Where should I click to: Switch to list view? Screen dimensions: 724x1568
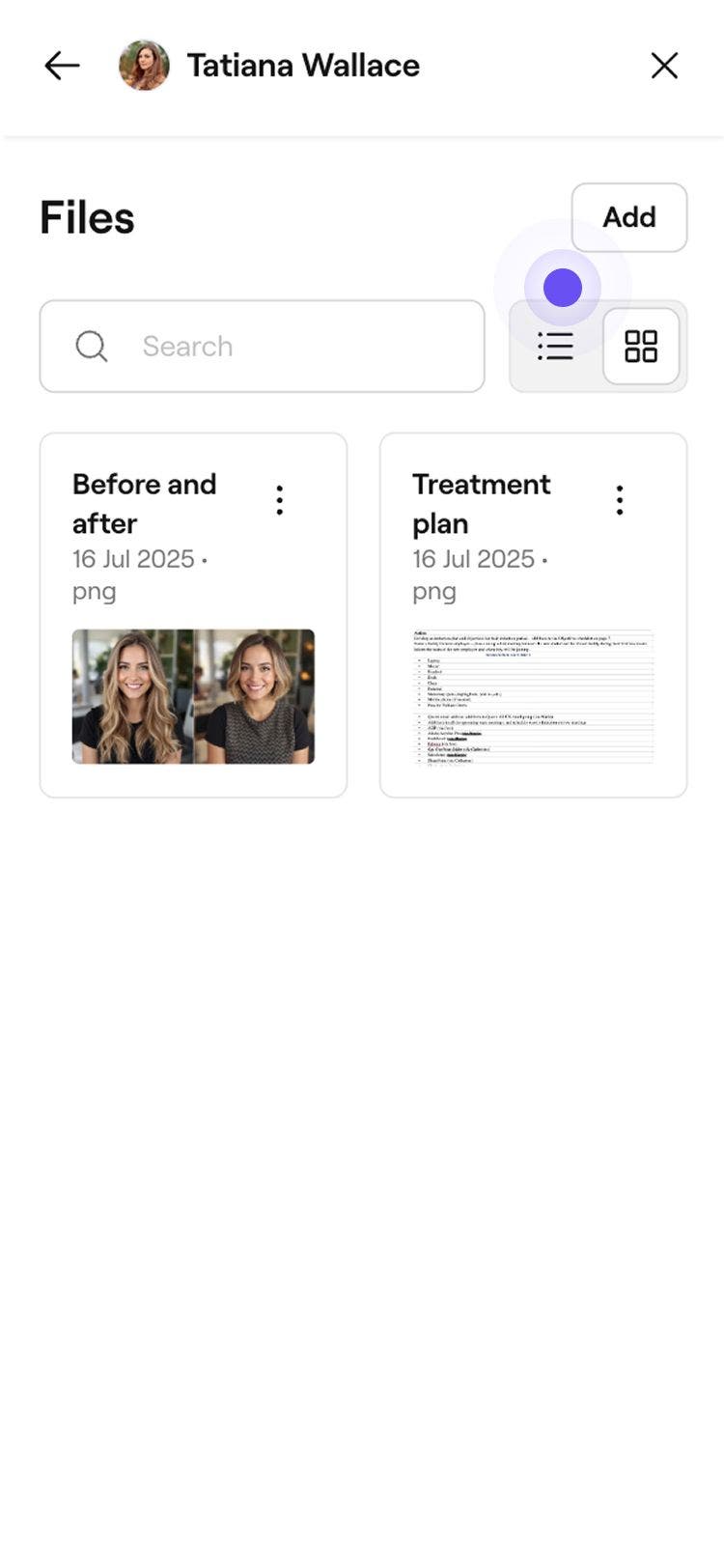coord(556,347)
